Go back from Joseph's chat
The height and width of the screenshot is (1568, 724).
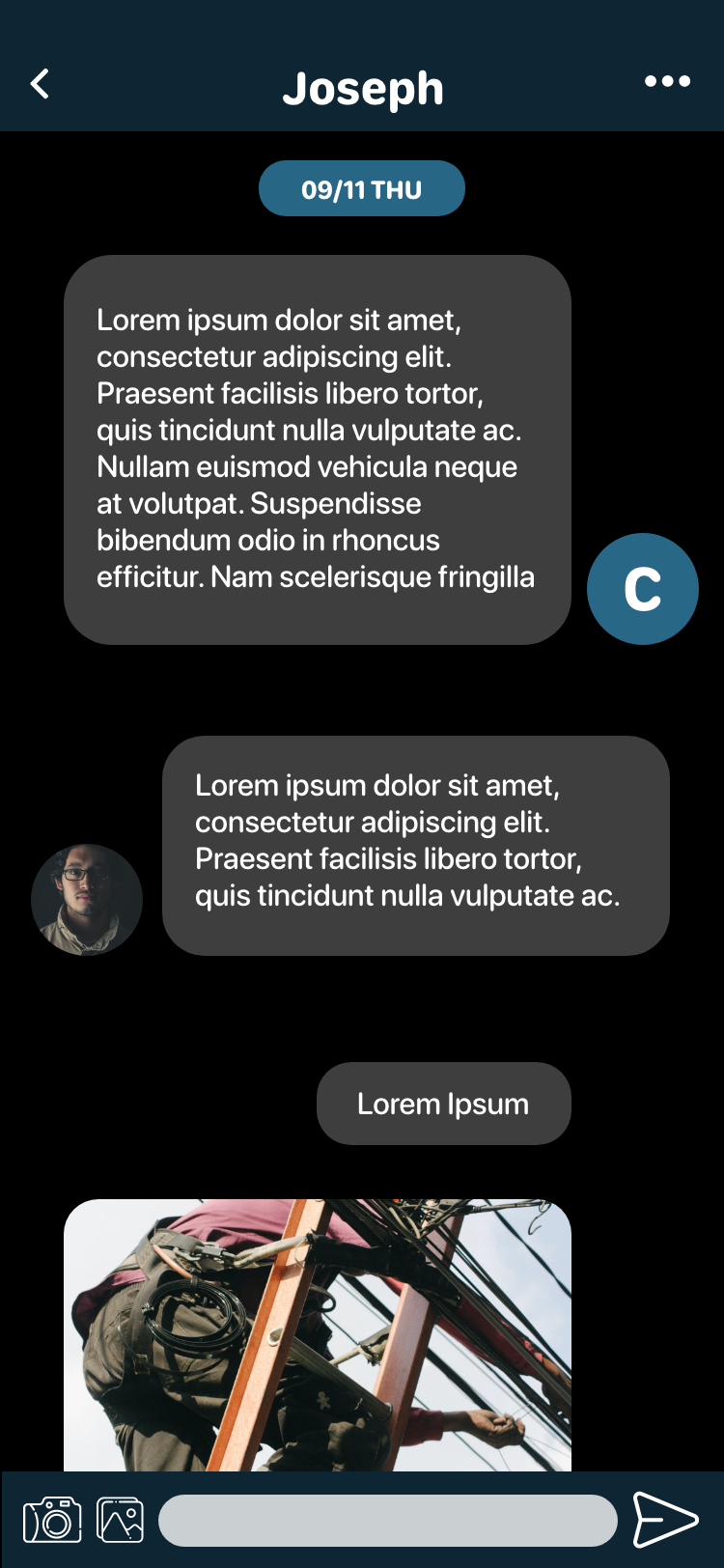[x=41, y=85]
